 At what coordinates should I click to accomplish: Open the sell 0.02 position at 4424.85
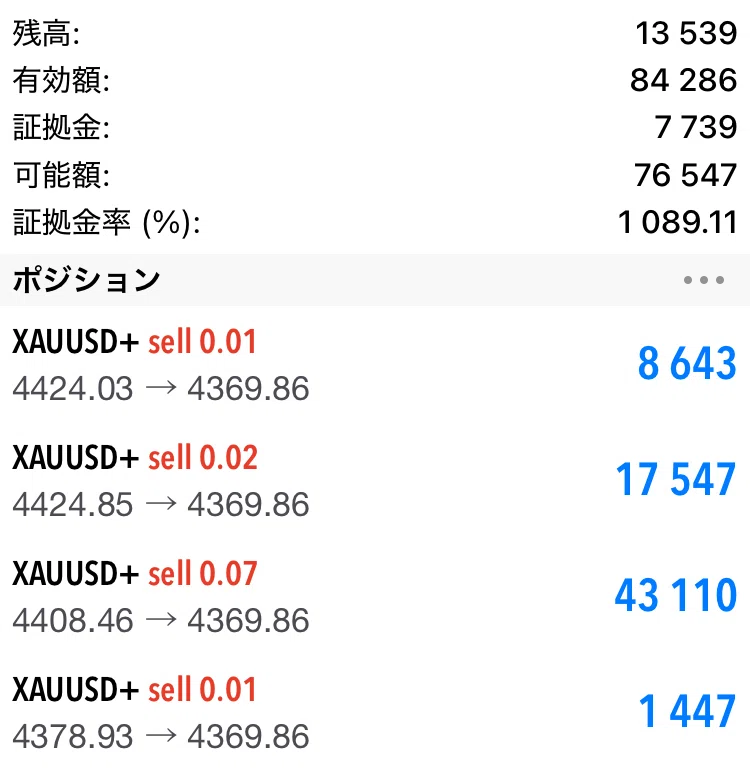tap(375, 480)
